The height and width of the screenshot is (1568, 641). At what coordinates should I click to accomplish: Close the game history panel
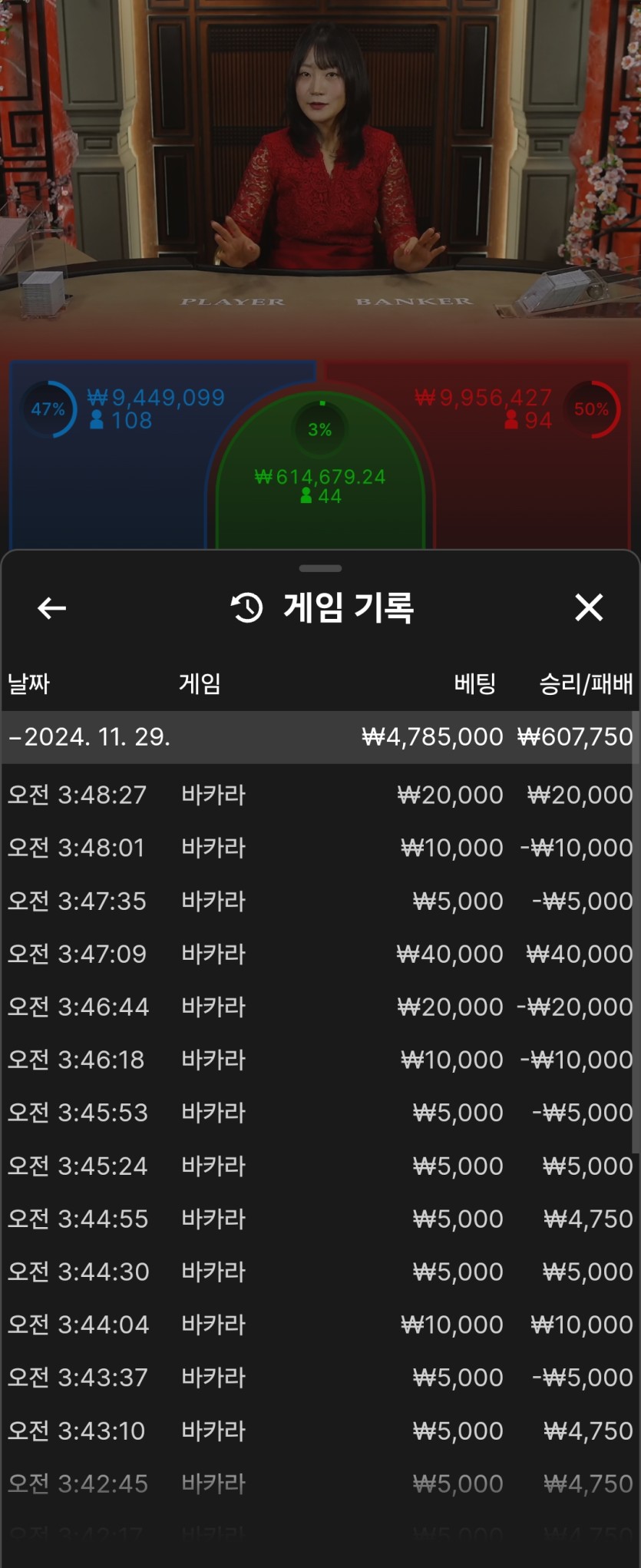(x=589, y=607)
